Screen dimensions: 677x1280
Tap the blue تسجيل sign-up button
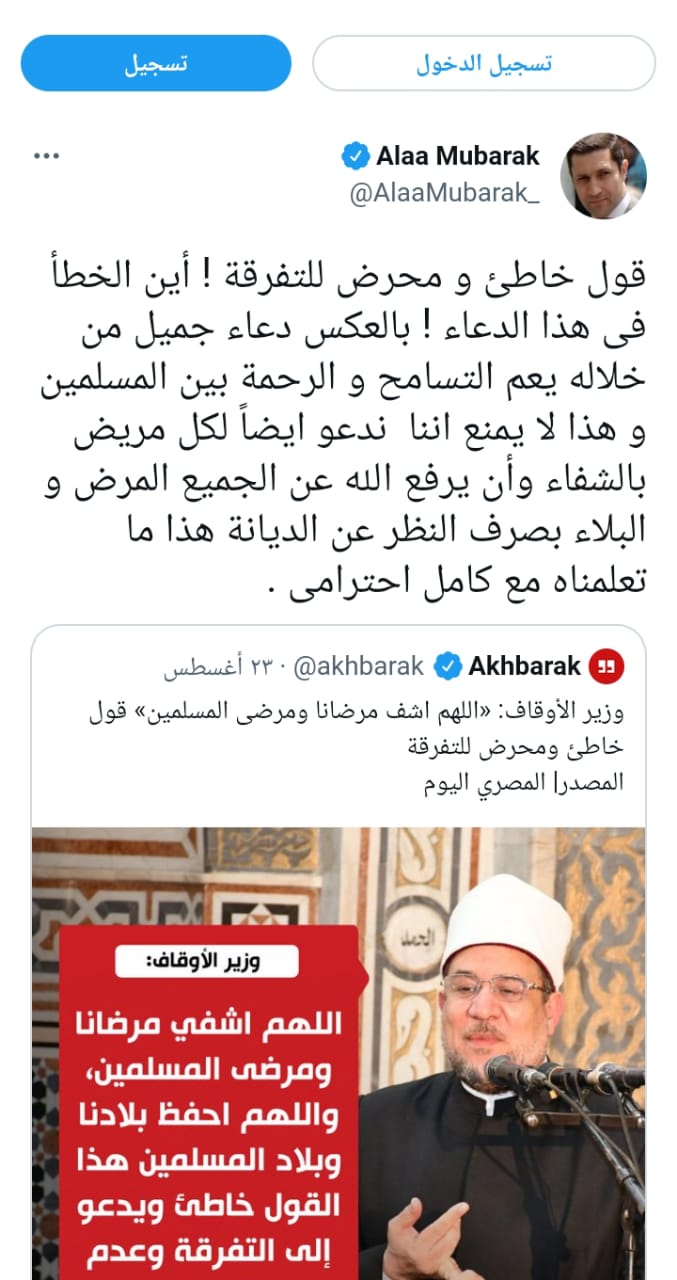156,64
